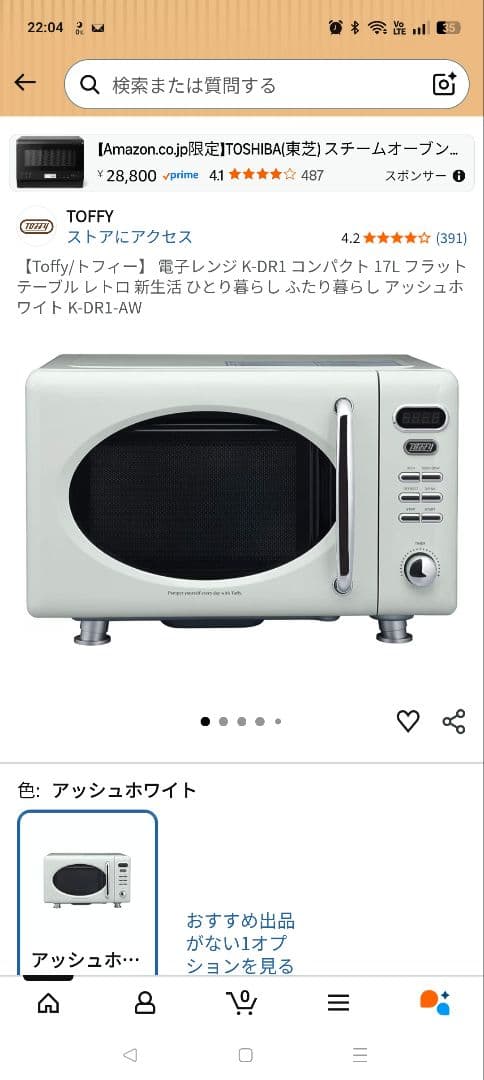
Task: Select the Ash White color option
Action: coord(87,893)
